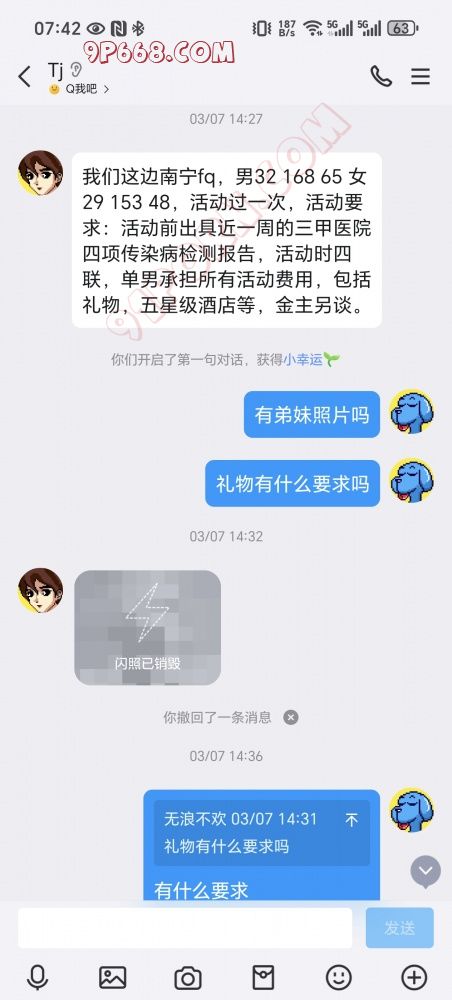
Task: Open the chat settings menu
Action: point(420,77)
